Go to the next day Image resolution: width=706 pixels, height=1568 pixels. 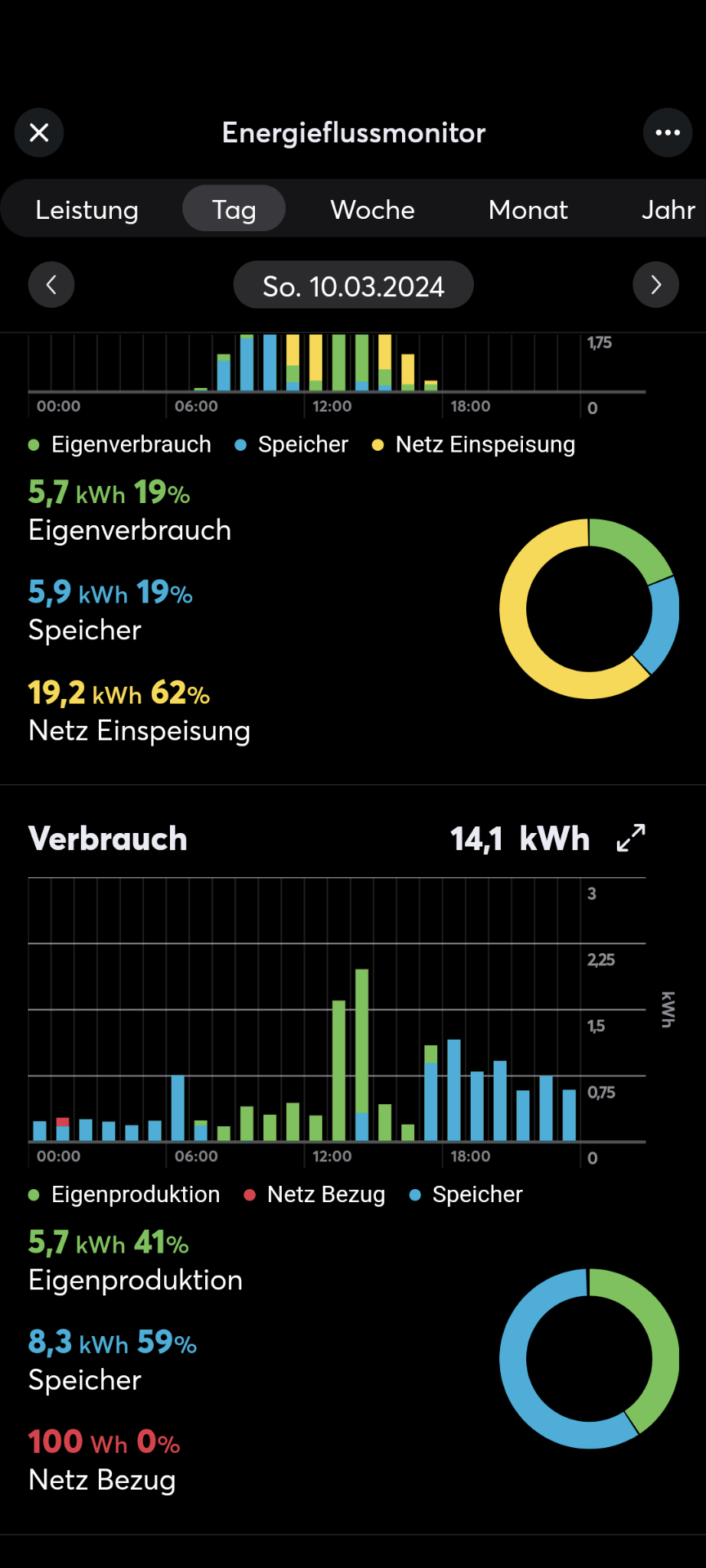pyautogui.click(x=655, y=285)
